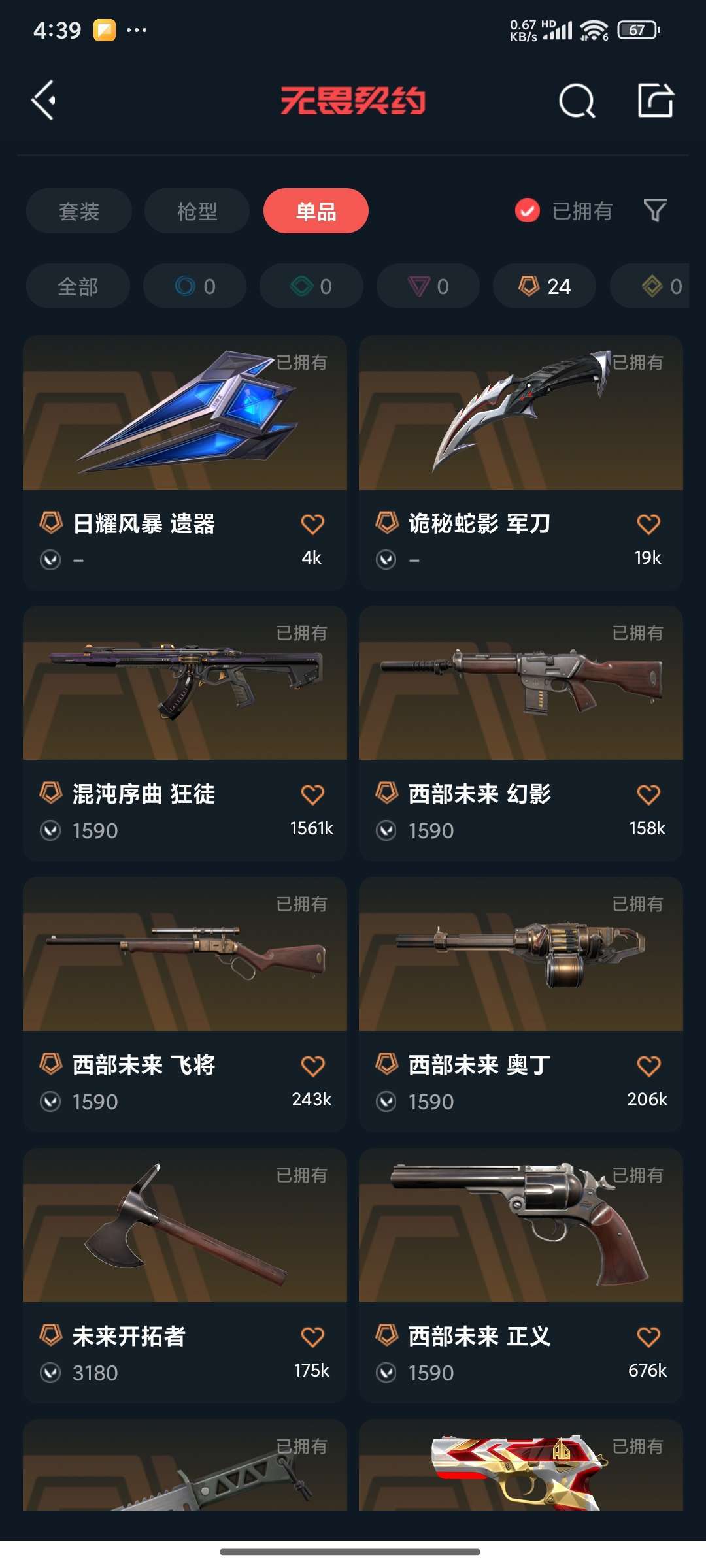Select the orange rarity chip showing 24
This screenshot has height=1568, width=706.
tap(545, 286)
